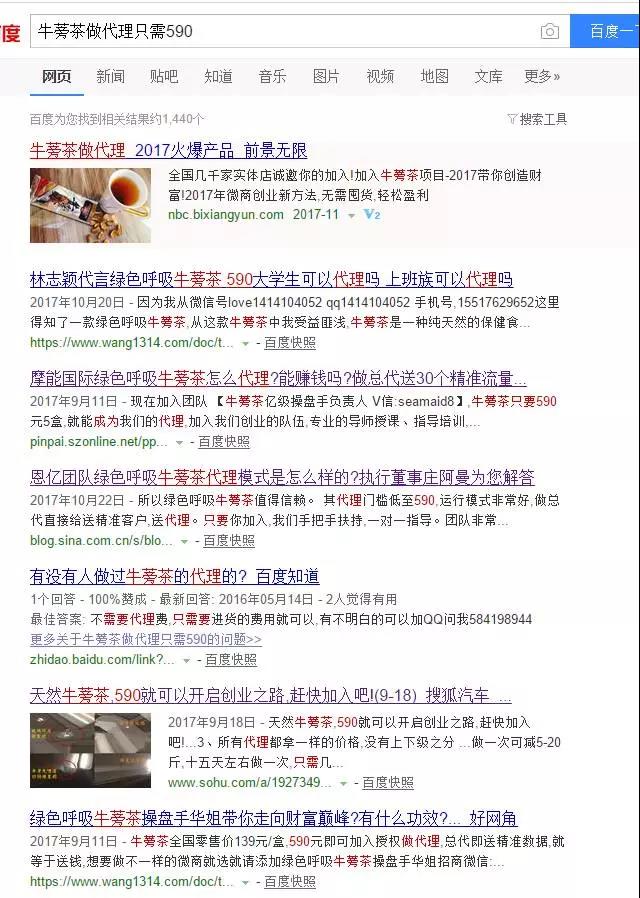Switch to the 贴吧 tab
Screen dimensions: 640x898
pyautogui.click(x=164, y=76)
